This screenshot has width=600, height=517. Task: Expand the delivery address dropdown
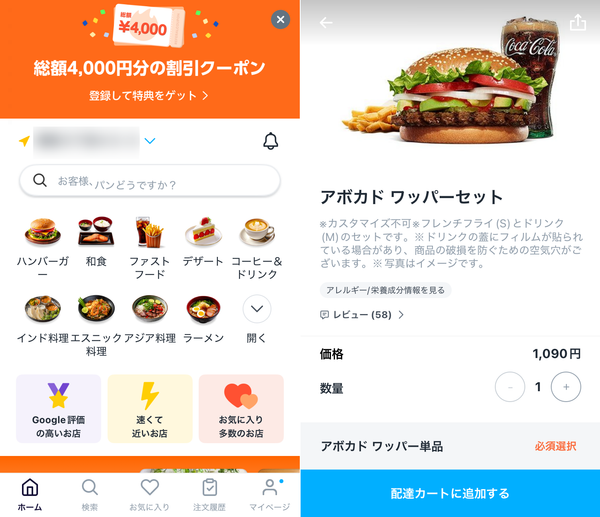click(x=150, y=141)
